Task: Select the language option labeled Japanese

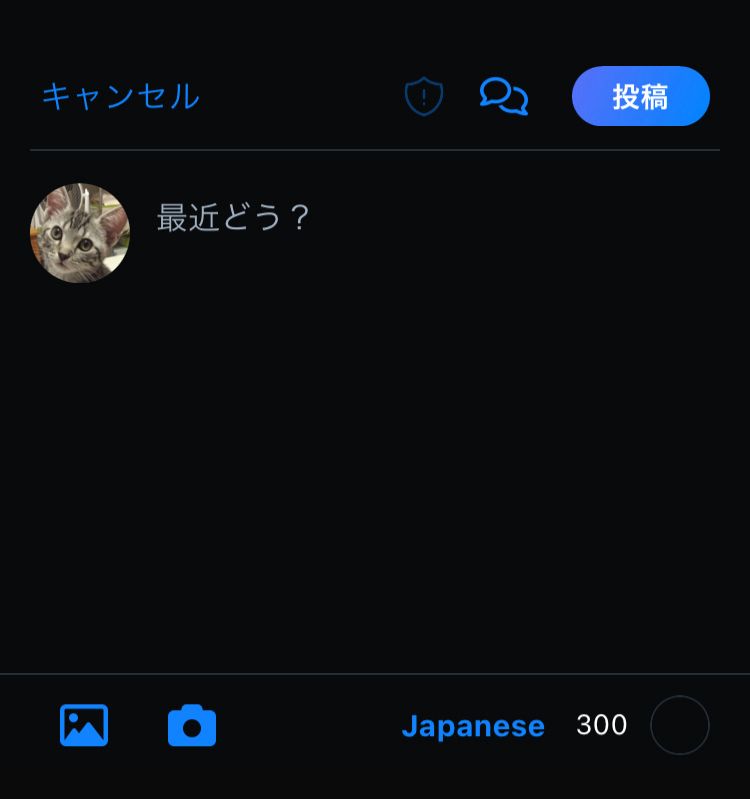Action: point(475,725)
